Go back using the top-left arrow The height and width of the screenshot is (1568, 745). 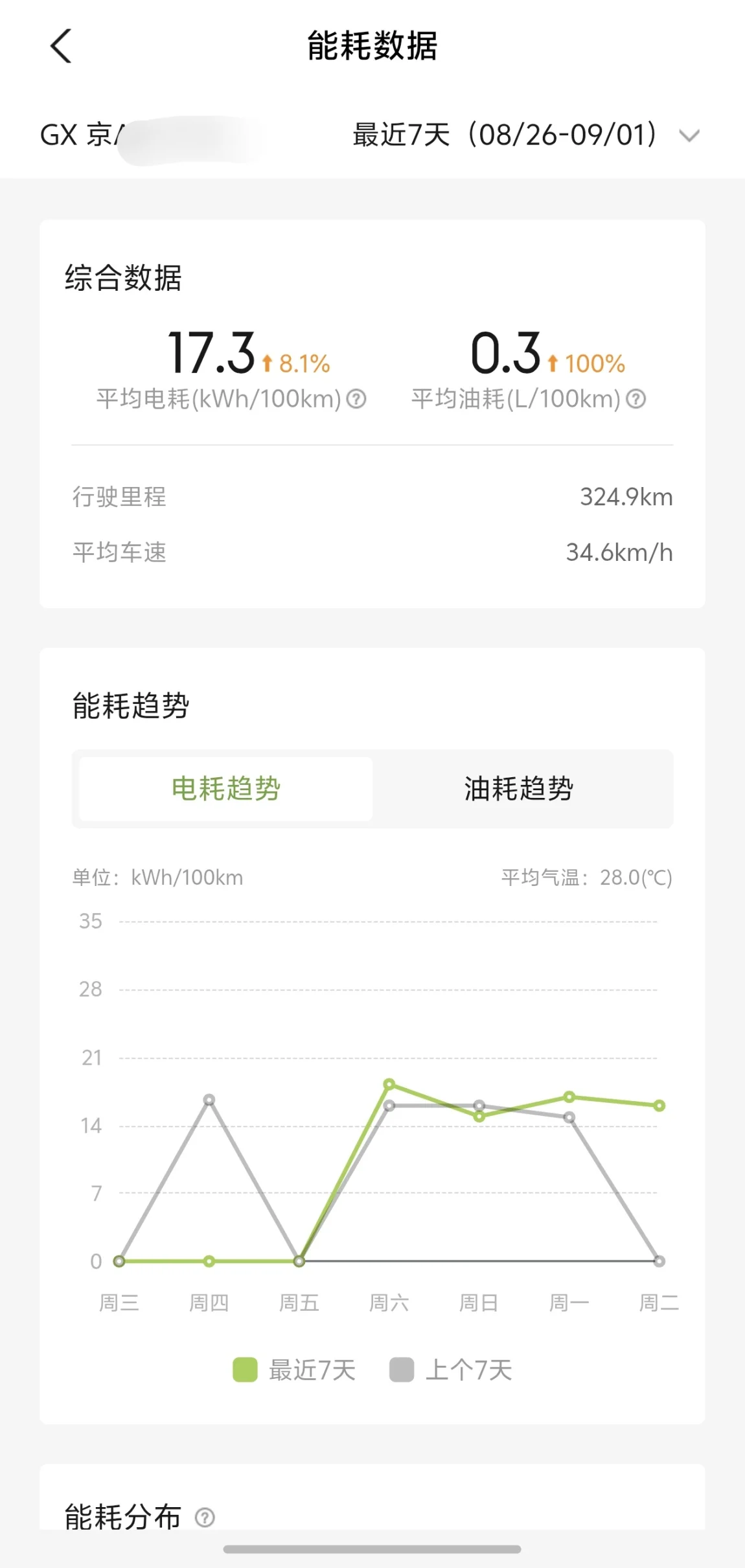(61, 46)
